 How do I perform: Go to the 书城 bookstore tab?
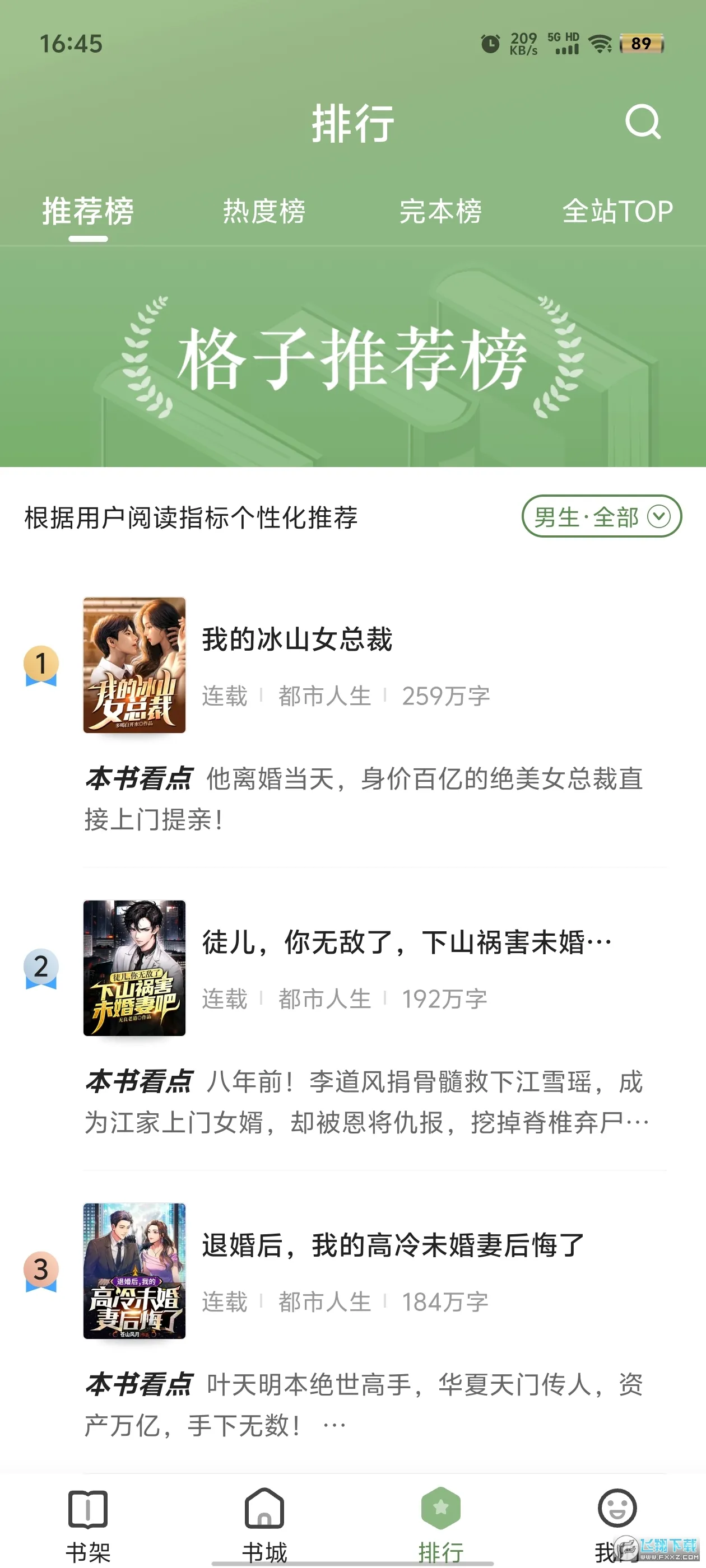264,1524
